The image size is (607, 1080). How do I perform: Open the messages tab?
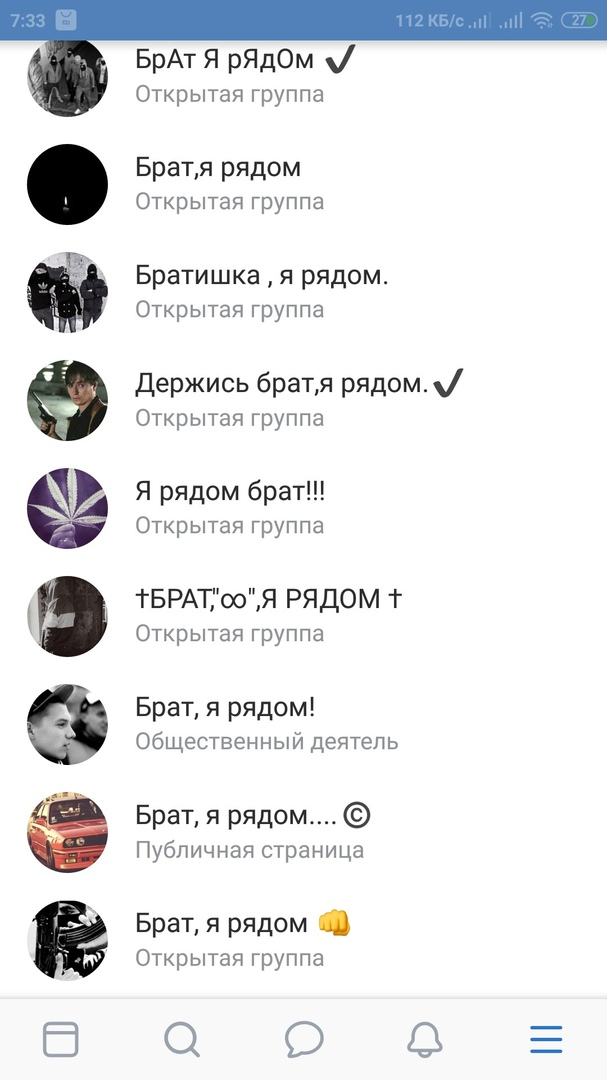click(303, 1040)
